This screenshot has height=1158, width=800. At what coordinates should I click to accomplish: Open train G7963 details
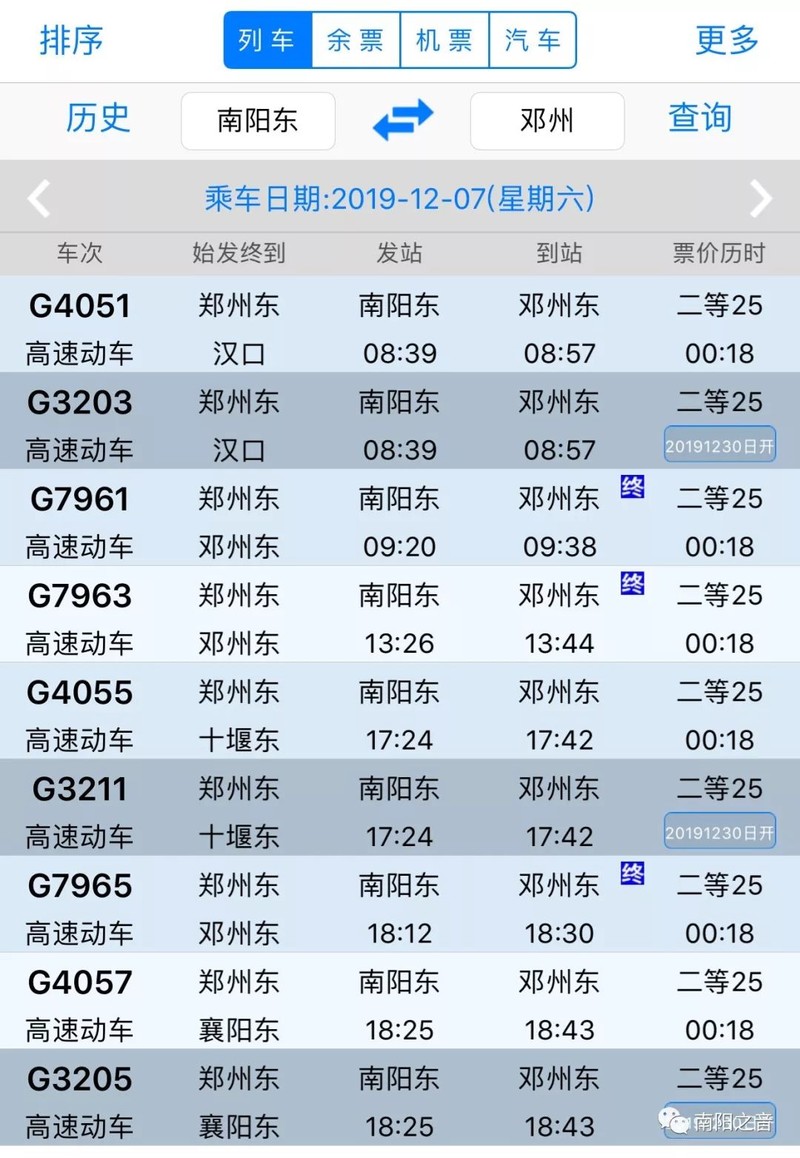pos(400,614)
